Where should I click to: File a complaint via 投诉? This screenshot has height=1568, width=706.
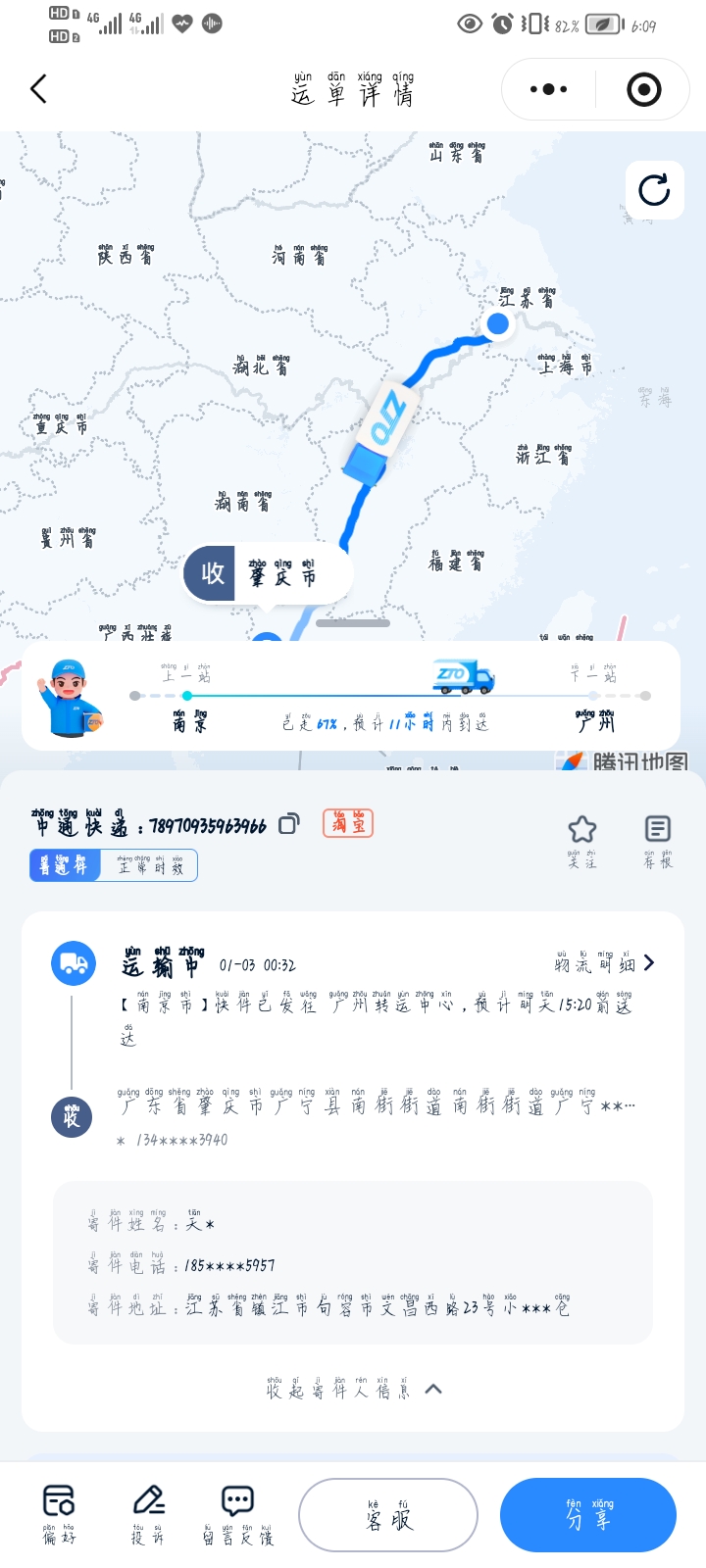149,1514
